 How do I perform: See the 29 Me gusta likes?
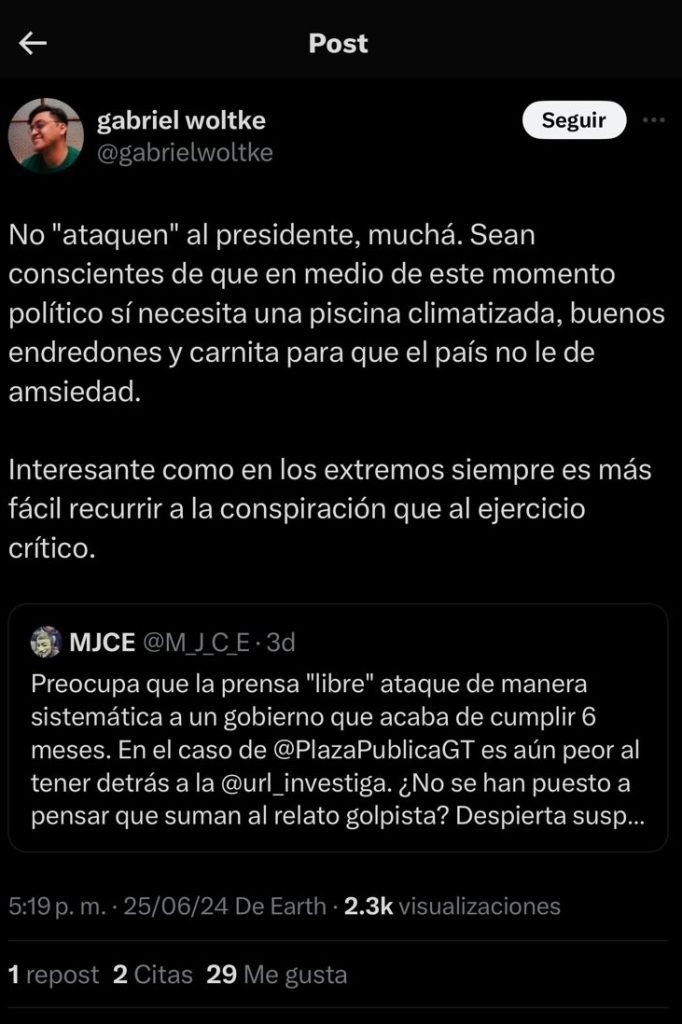click(276, 974)
